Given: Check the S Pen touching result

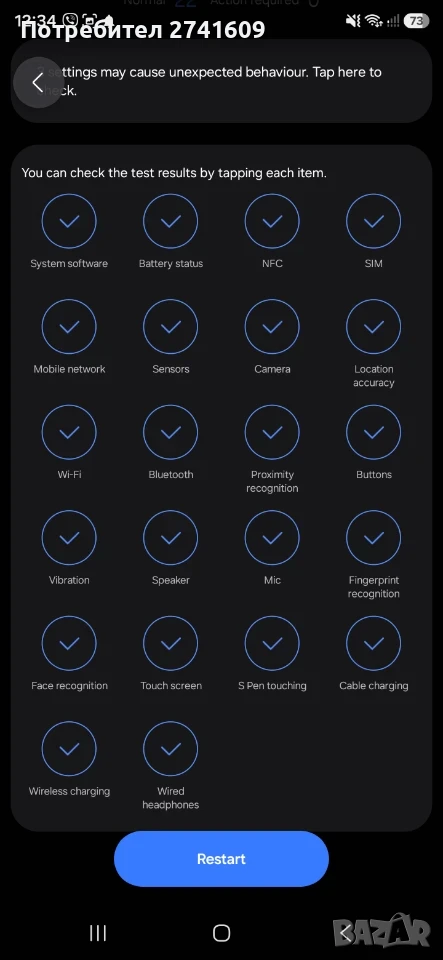Looking at the screenshot, I should tap(272, 654).
